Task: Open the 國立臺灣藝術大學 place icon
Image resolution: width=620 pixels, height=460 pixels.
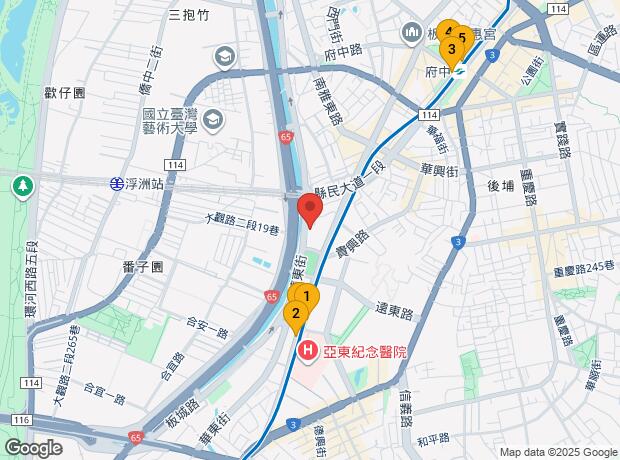Action: click(213, 120)
